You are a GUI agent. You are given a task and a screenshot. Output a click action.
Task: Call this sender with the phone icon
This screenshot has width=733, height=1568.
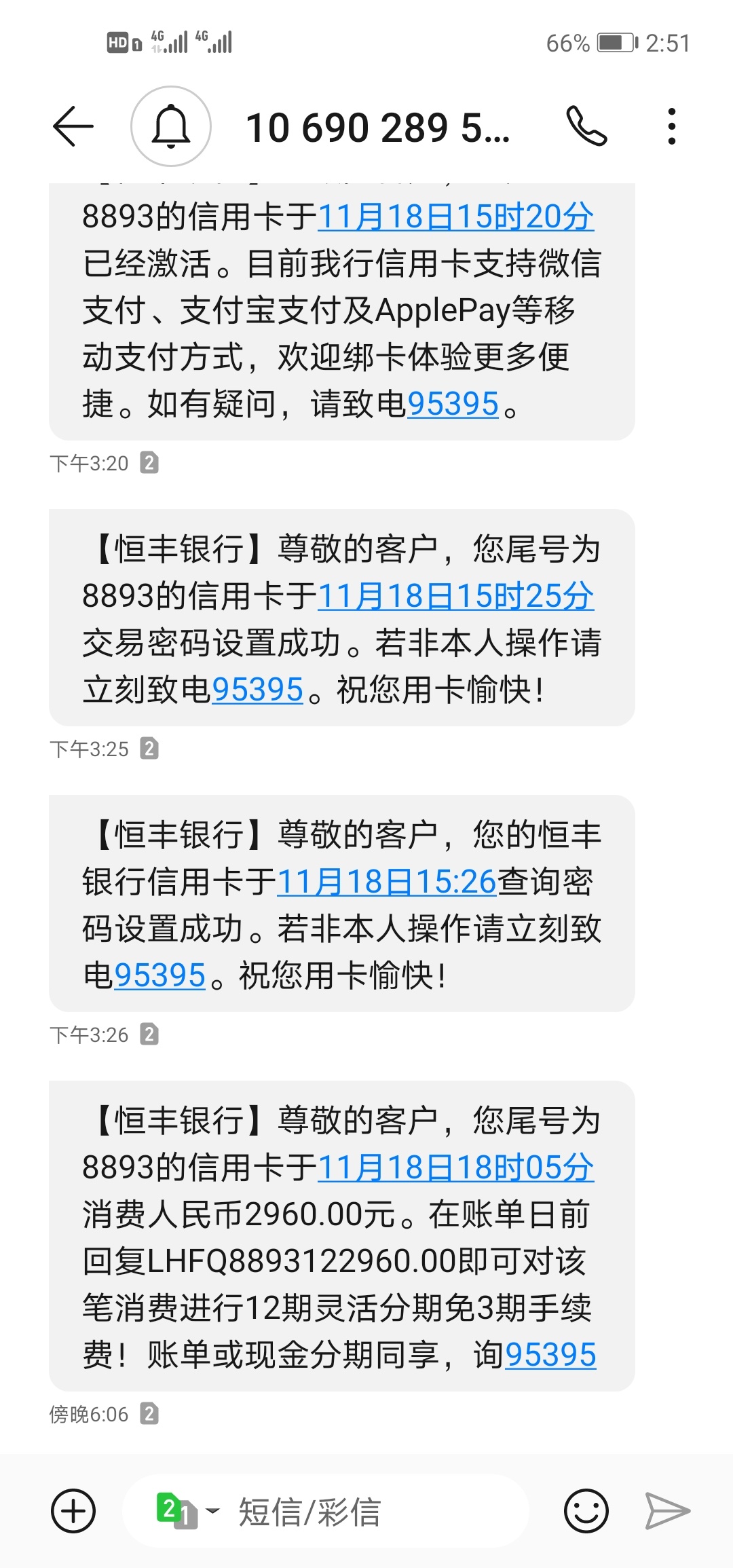(586, 126)
